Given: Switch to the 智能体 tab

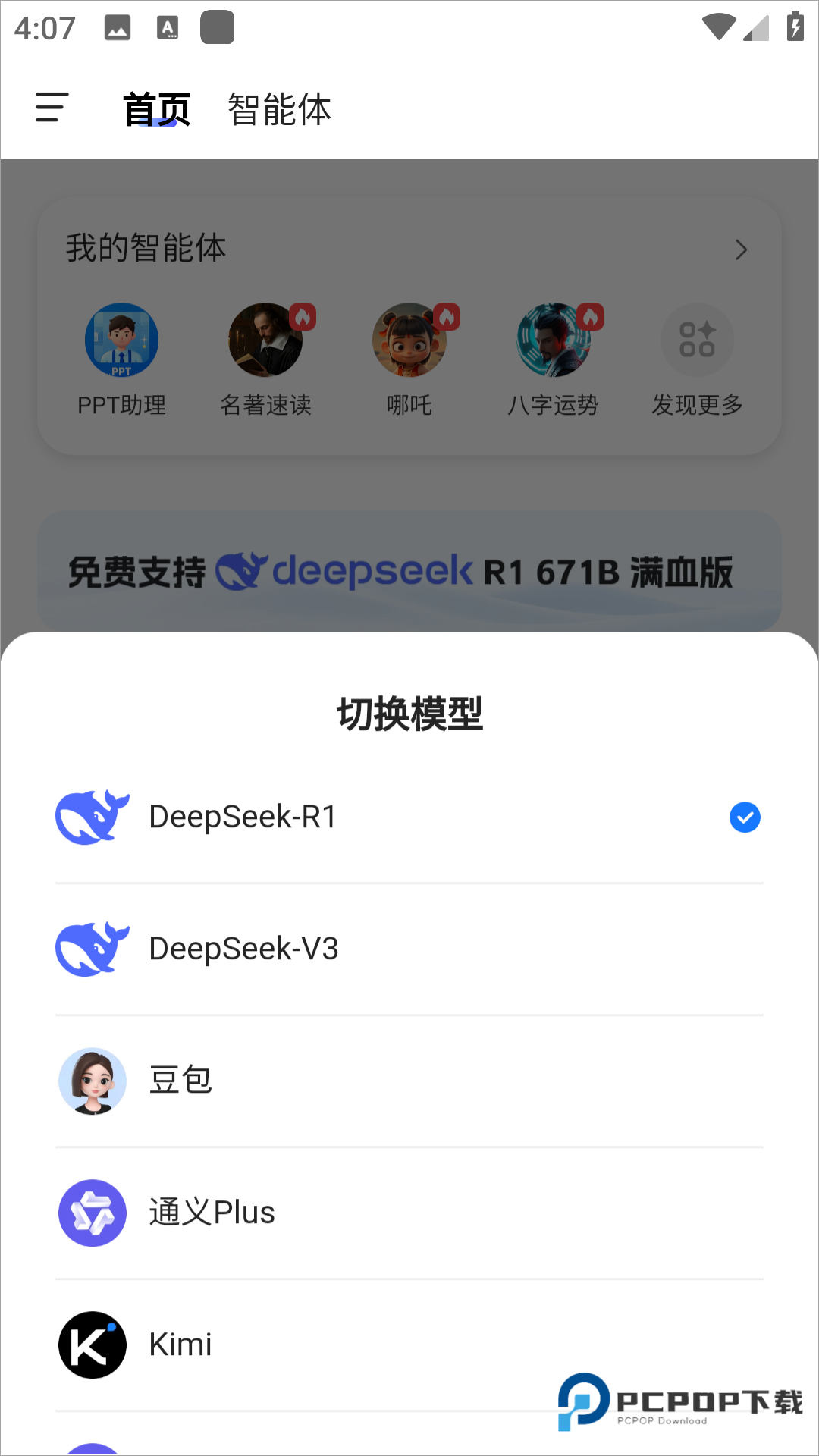Looking at the screenshot, I should point(279,109).
